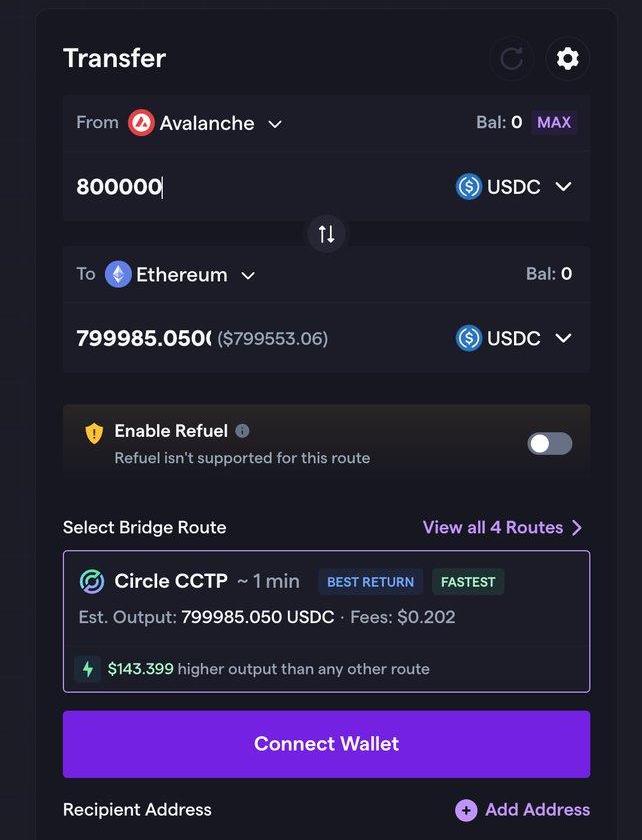This screenshot has width=642, height=840.
Task: Refresh the transfer quote
Action: (511, 59)
